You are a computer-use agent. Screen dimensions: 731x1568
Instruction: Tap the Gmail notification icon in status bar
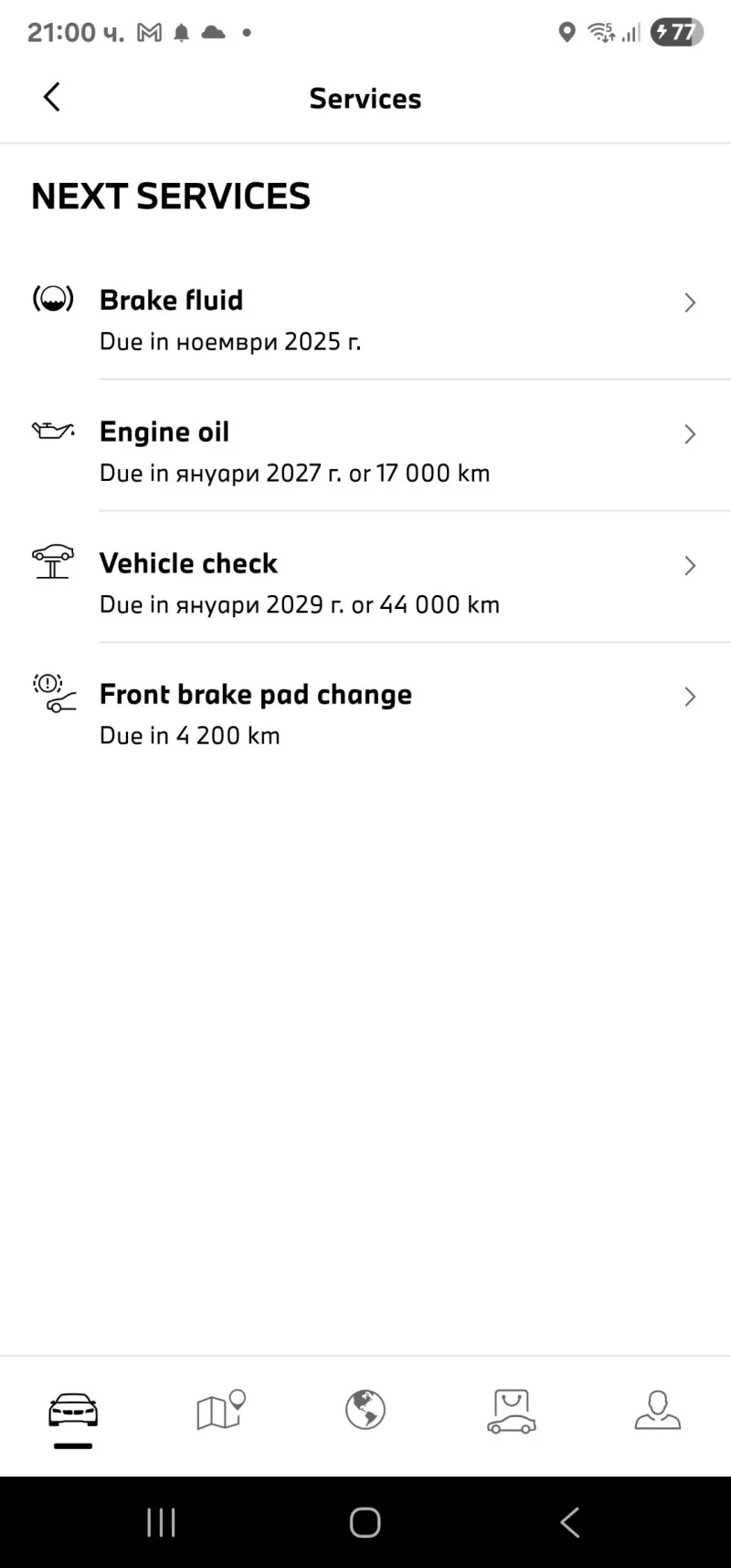coord(146,31)
